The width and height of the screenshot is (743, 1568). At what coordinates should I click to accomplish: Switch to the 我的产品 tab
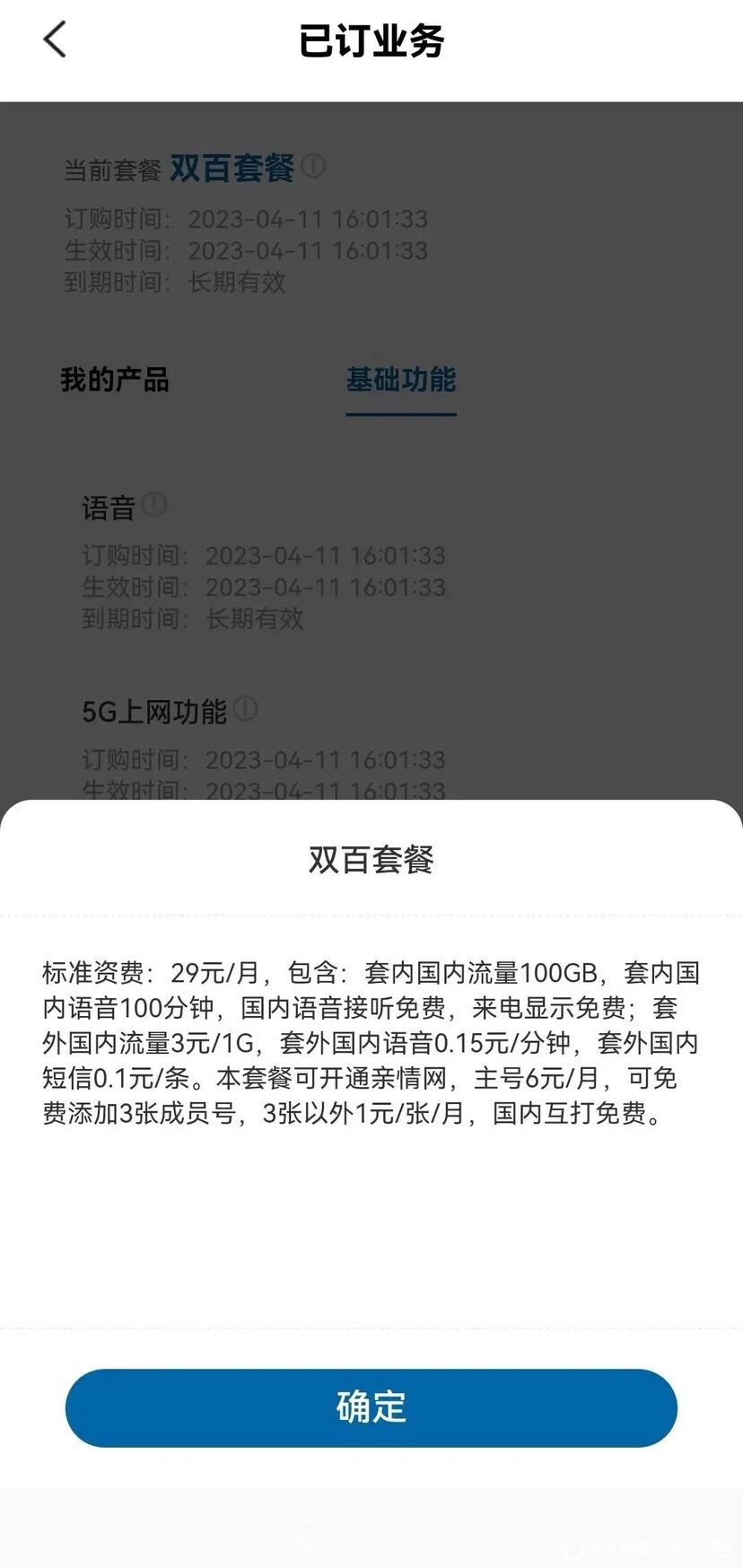(114, 380)
